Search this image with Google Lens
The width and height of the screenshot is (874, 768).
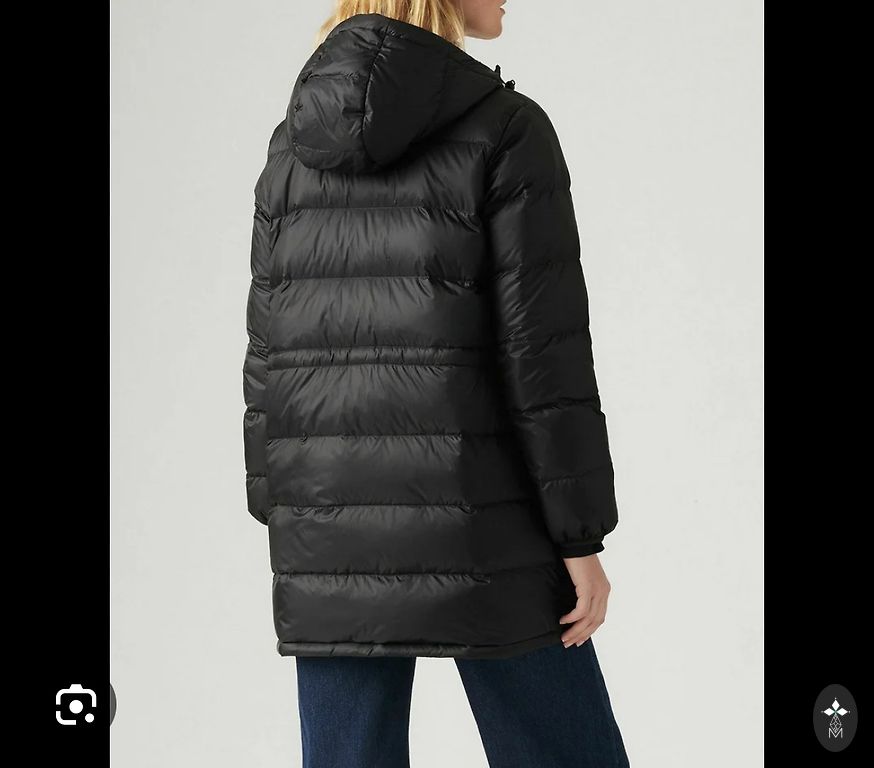tap(76, 705)
